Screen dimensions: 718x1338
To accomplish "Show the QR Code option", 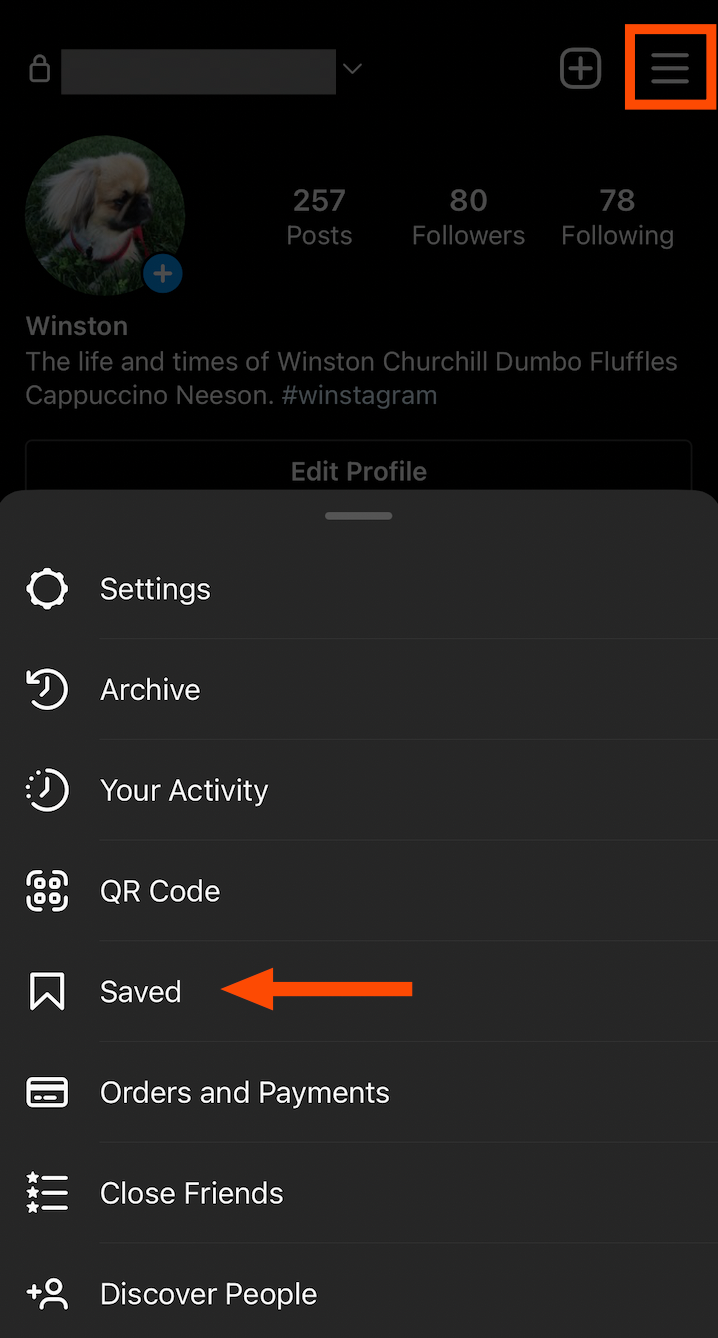I will click(x=160, y=891).
